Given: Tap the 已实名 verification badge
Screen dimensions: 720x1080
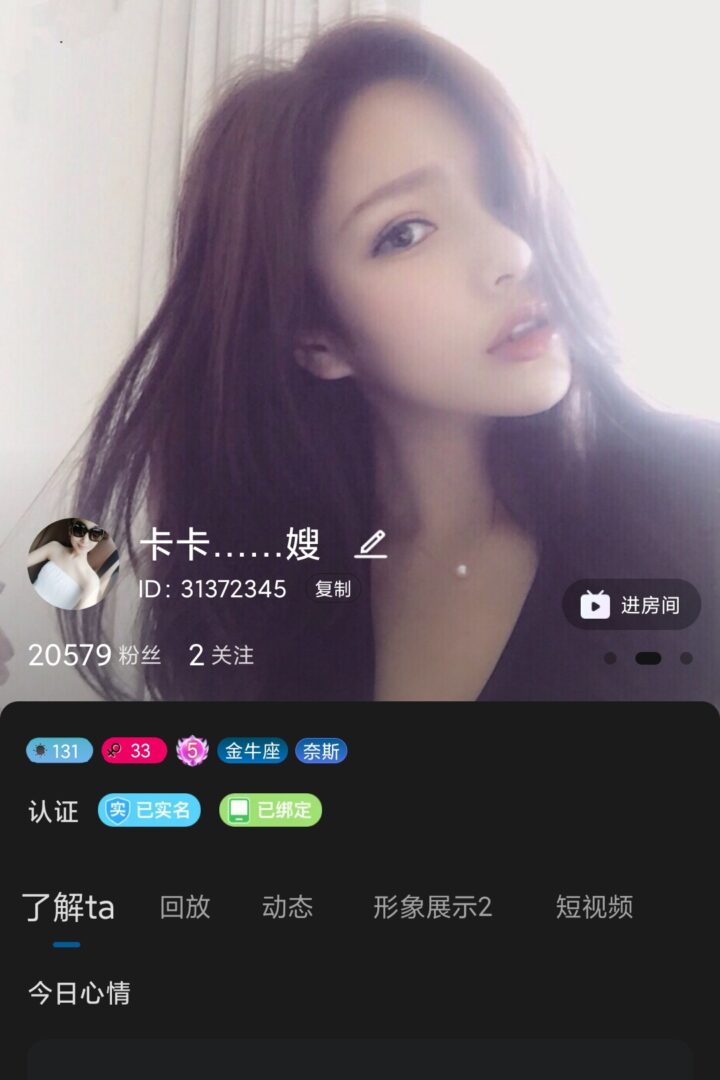Looking at the screenshot, I should coord(149,810).
